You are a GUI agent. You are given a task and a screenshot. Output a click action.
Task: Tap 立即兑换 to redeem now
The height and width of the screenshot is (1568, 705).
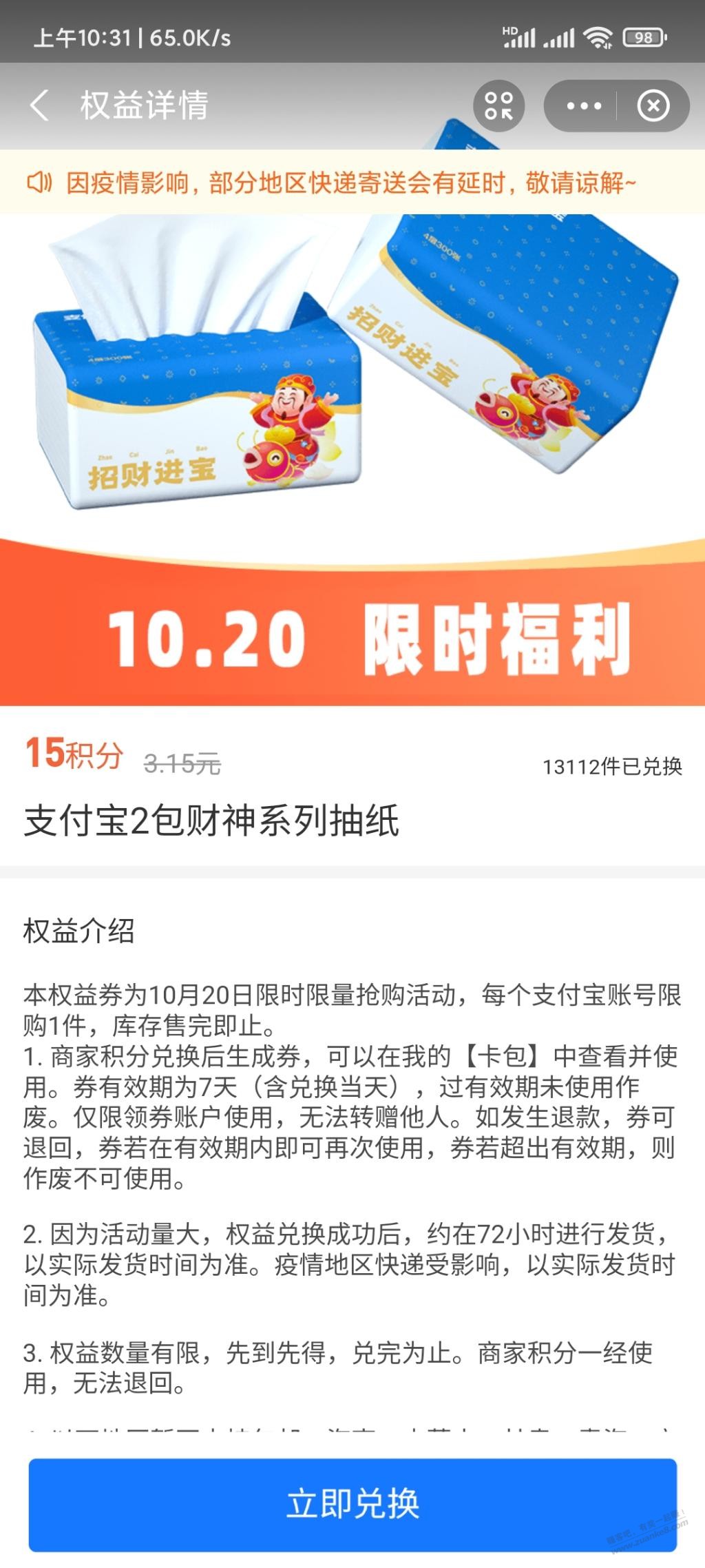pos(352,1504)
